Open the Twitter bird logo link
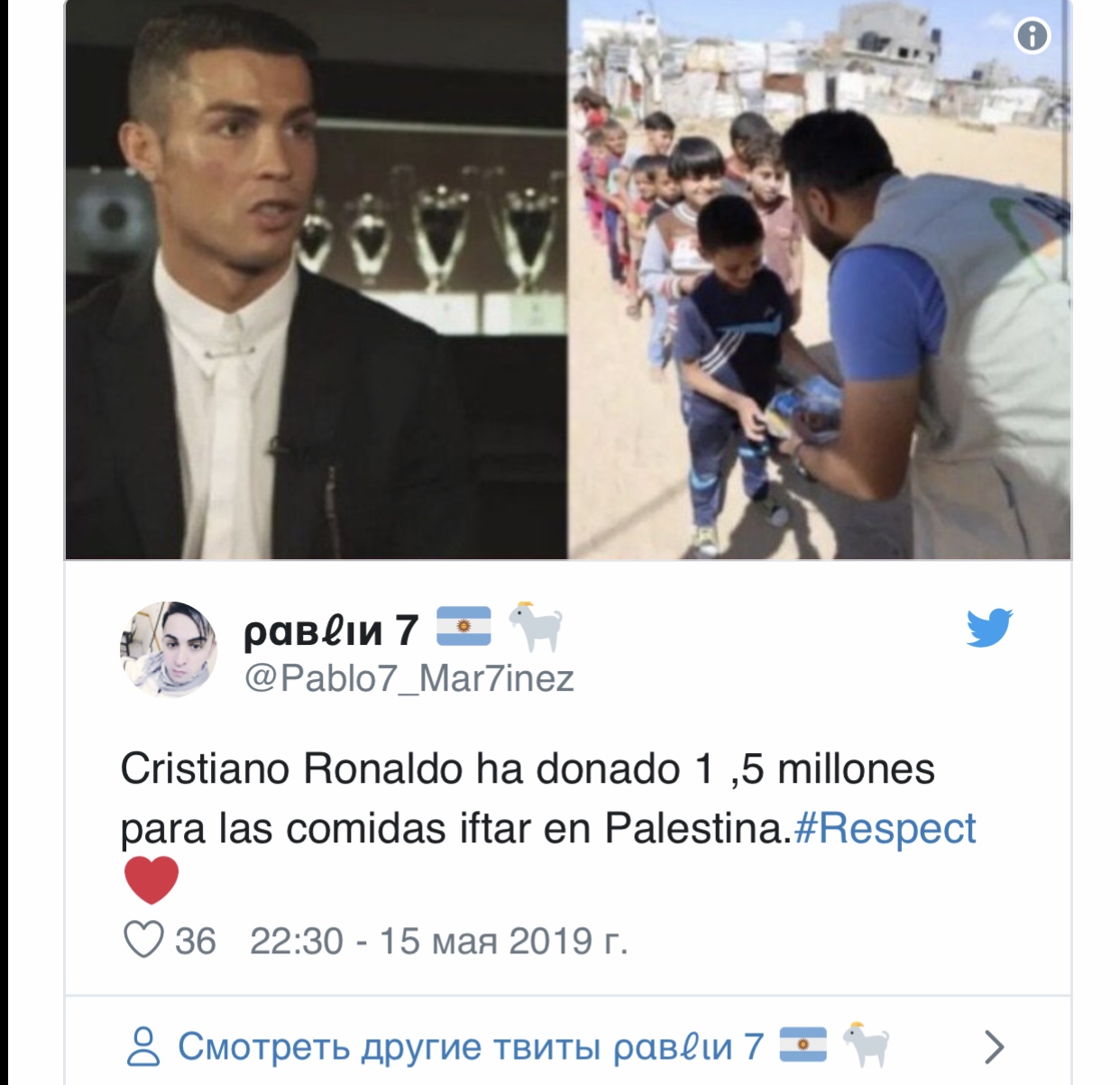Image resolution: width=1120 pixels, height=1085 pixels. click(x=989, y=629)
